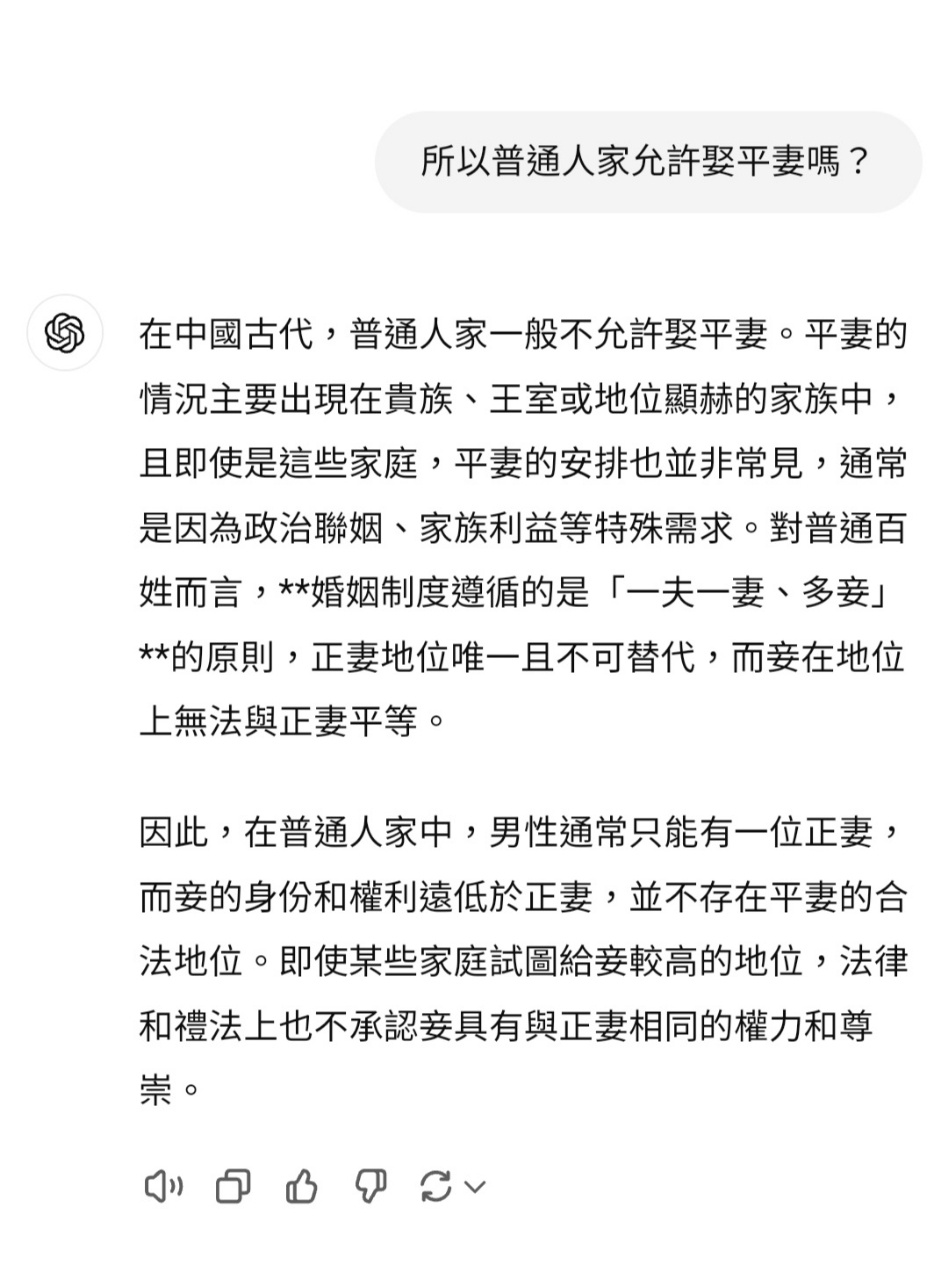948x1280 pixels.
Task: Give the response a thumbs up
Action: pos(302,1187)
